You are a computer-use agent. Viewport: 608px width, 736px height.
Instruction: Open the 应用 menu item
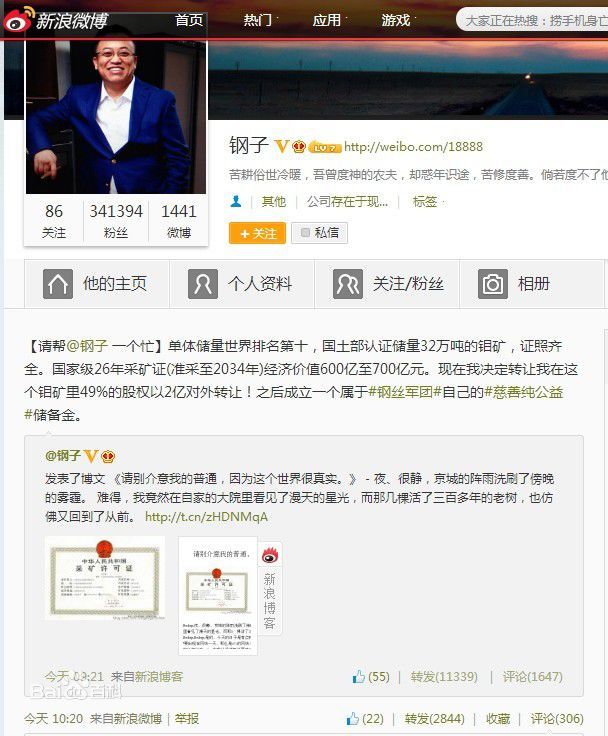point(327,20)
